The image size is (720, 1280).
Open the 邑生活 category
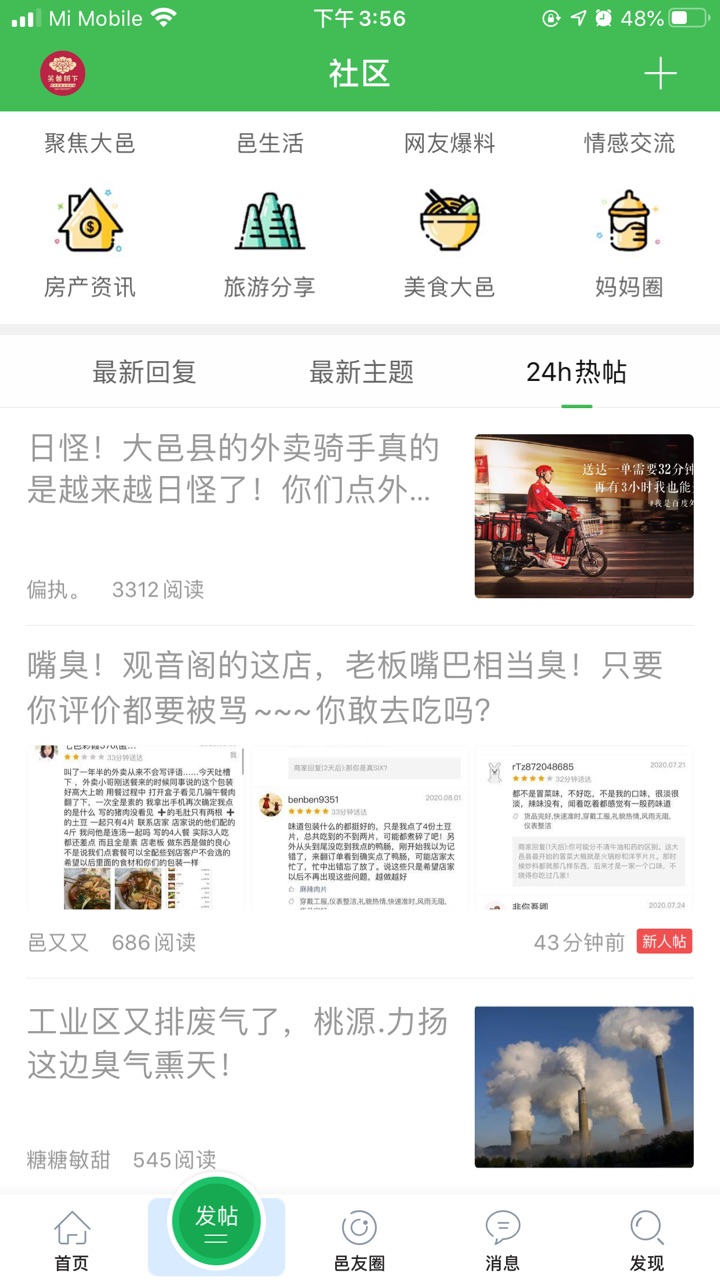(x=270, y=143)
